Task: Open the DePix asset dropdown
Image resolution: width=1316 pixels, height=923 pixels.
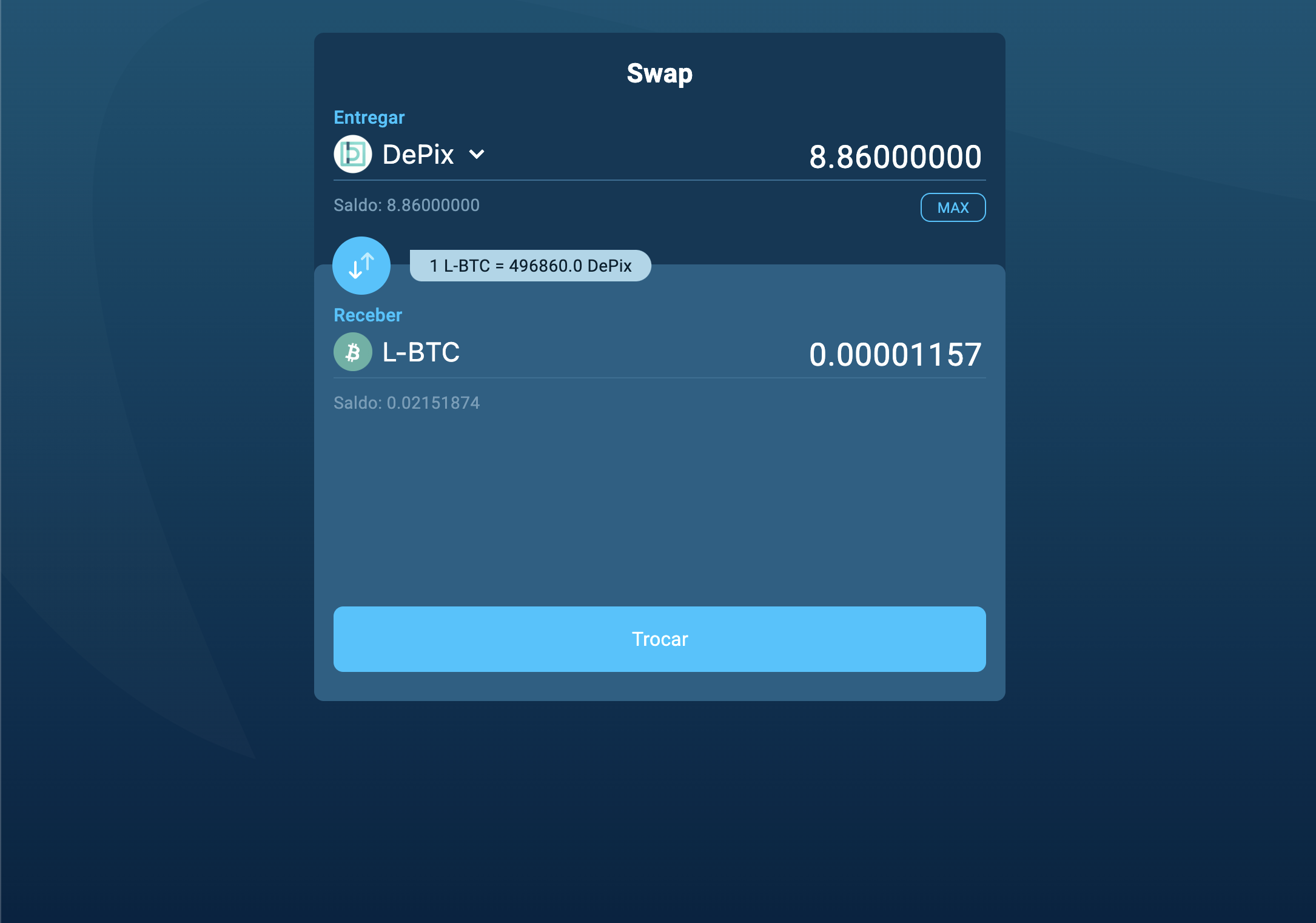Action: [x=477, y=155]
